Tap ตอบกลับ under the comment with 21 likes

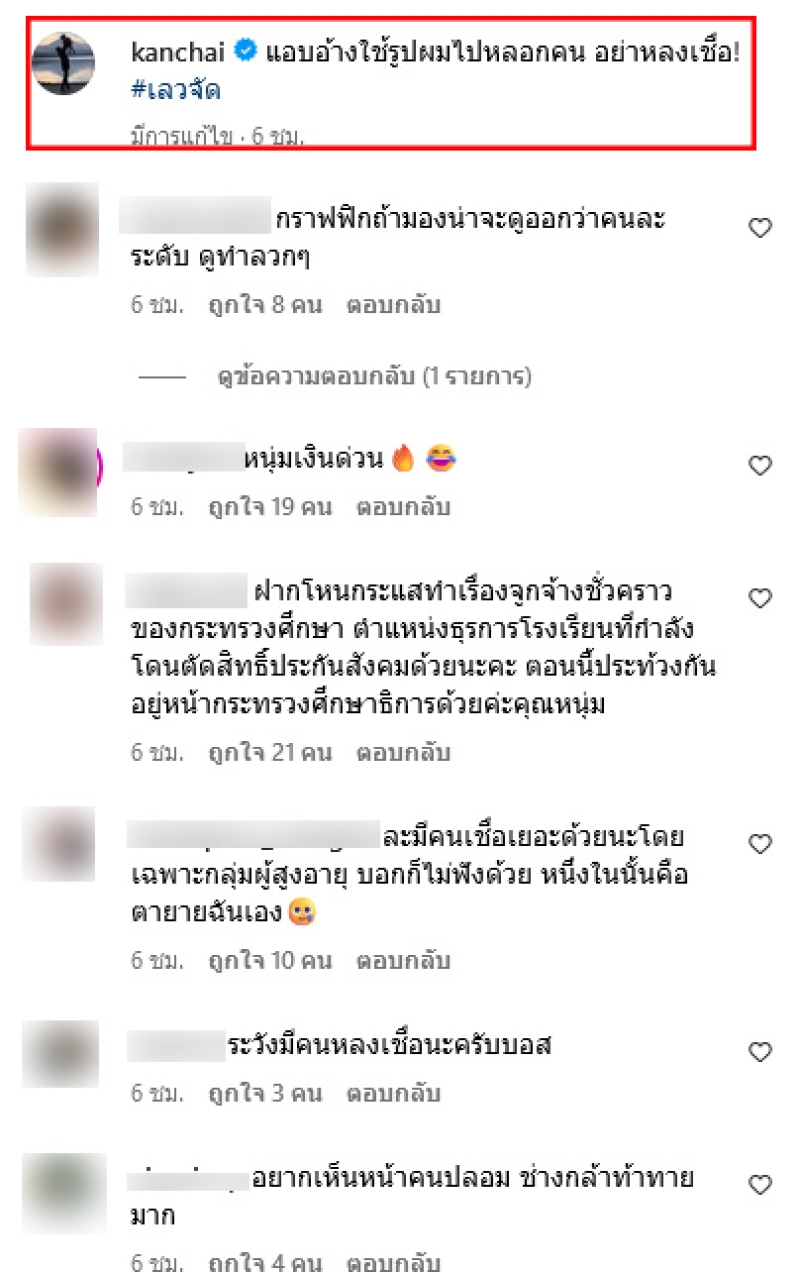tap(403, 752)
